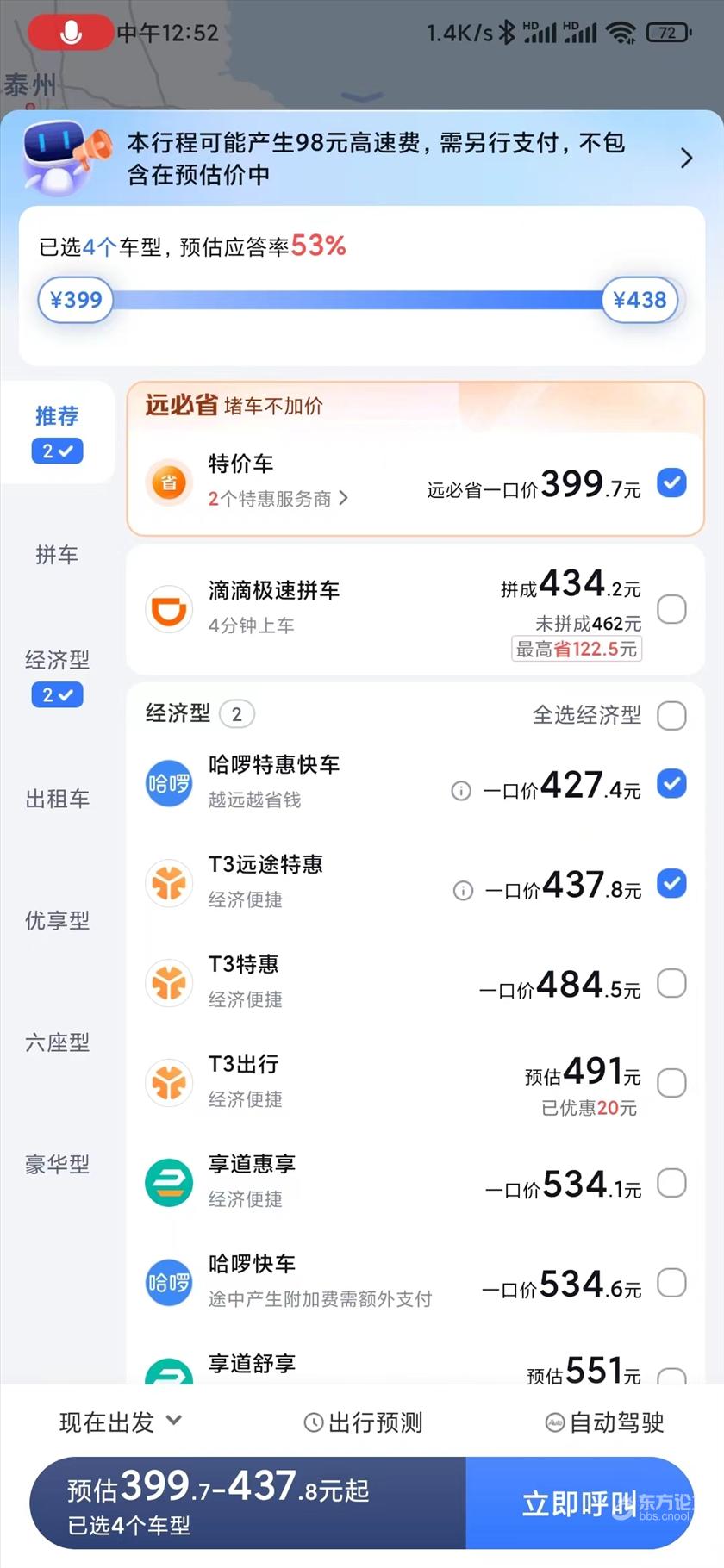Select T3出行 预估491元 option

[x=671, y=1083]
